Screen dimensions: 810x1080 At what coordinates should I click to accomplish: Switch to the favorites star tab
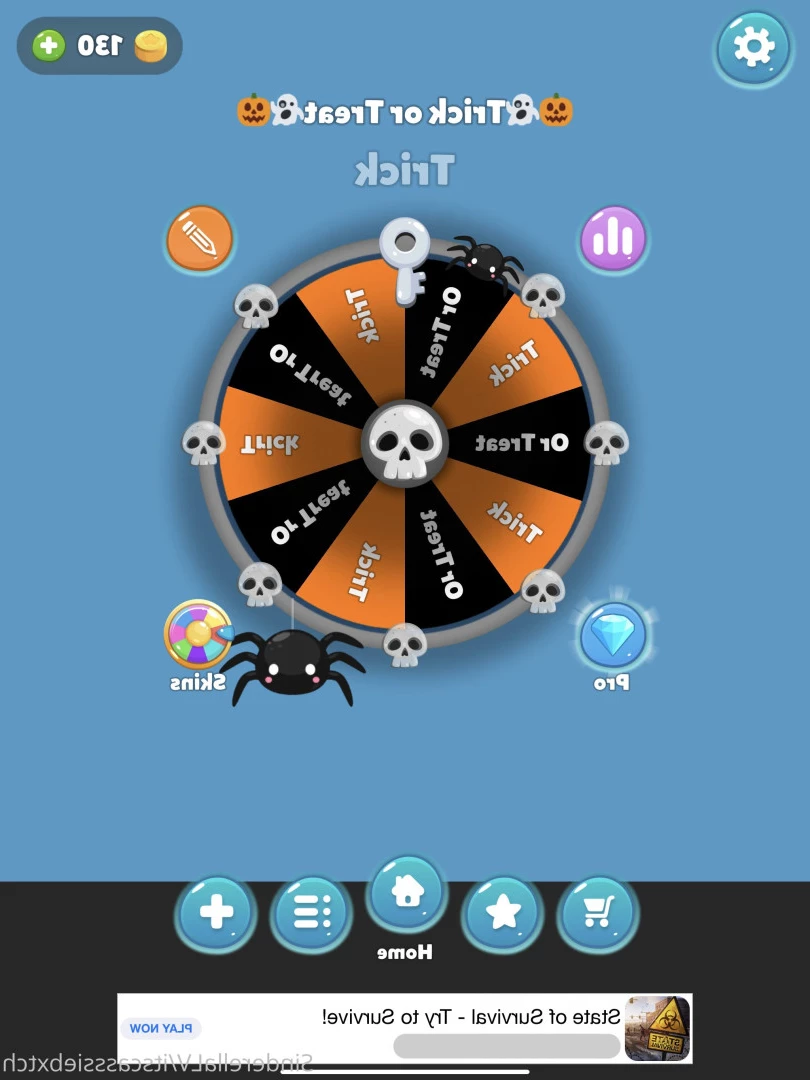coord(503,912)
